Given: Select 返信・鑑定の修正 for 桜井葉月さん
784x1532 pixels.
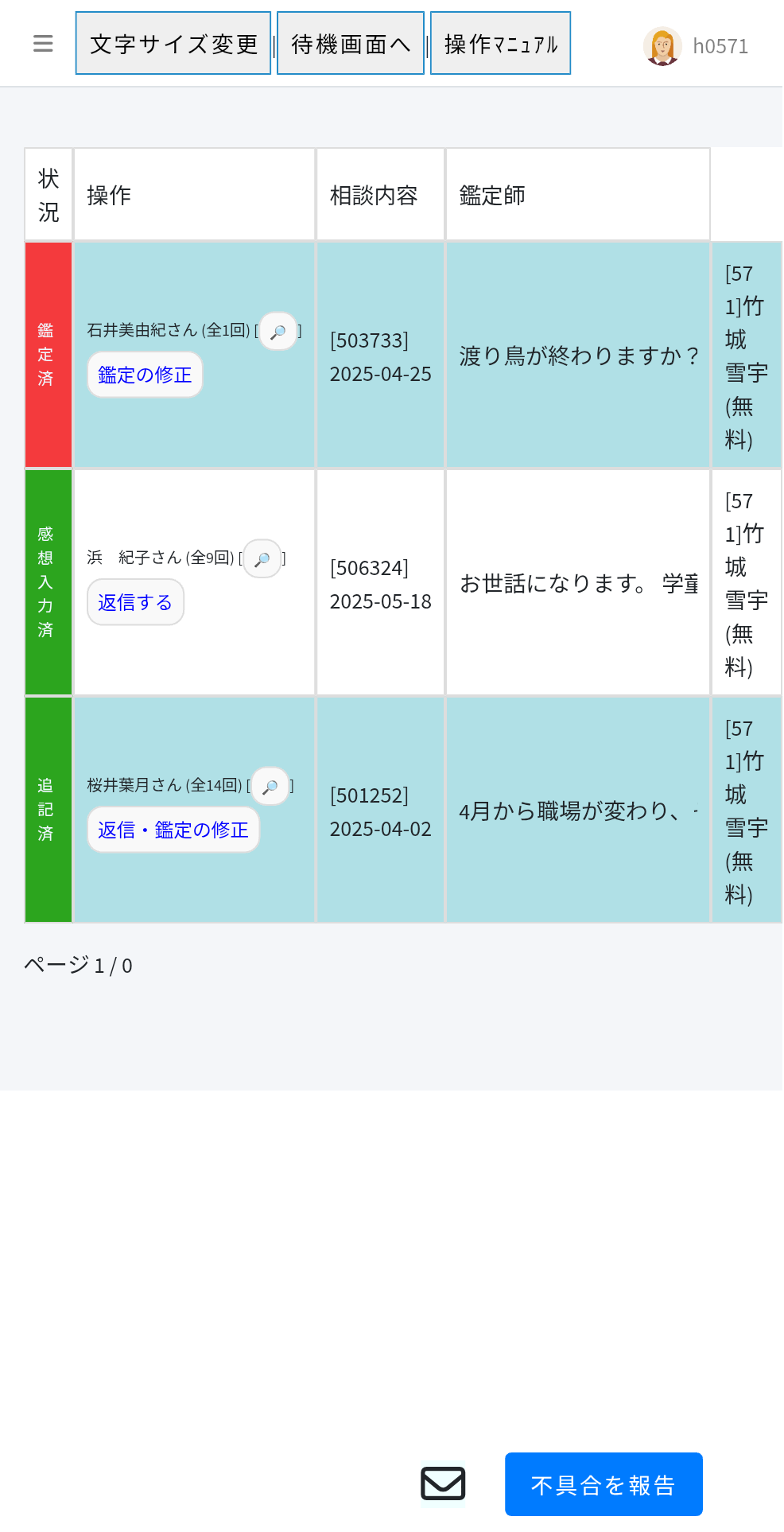Looking at the screenshot, I should point(173,830).
